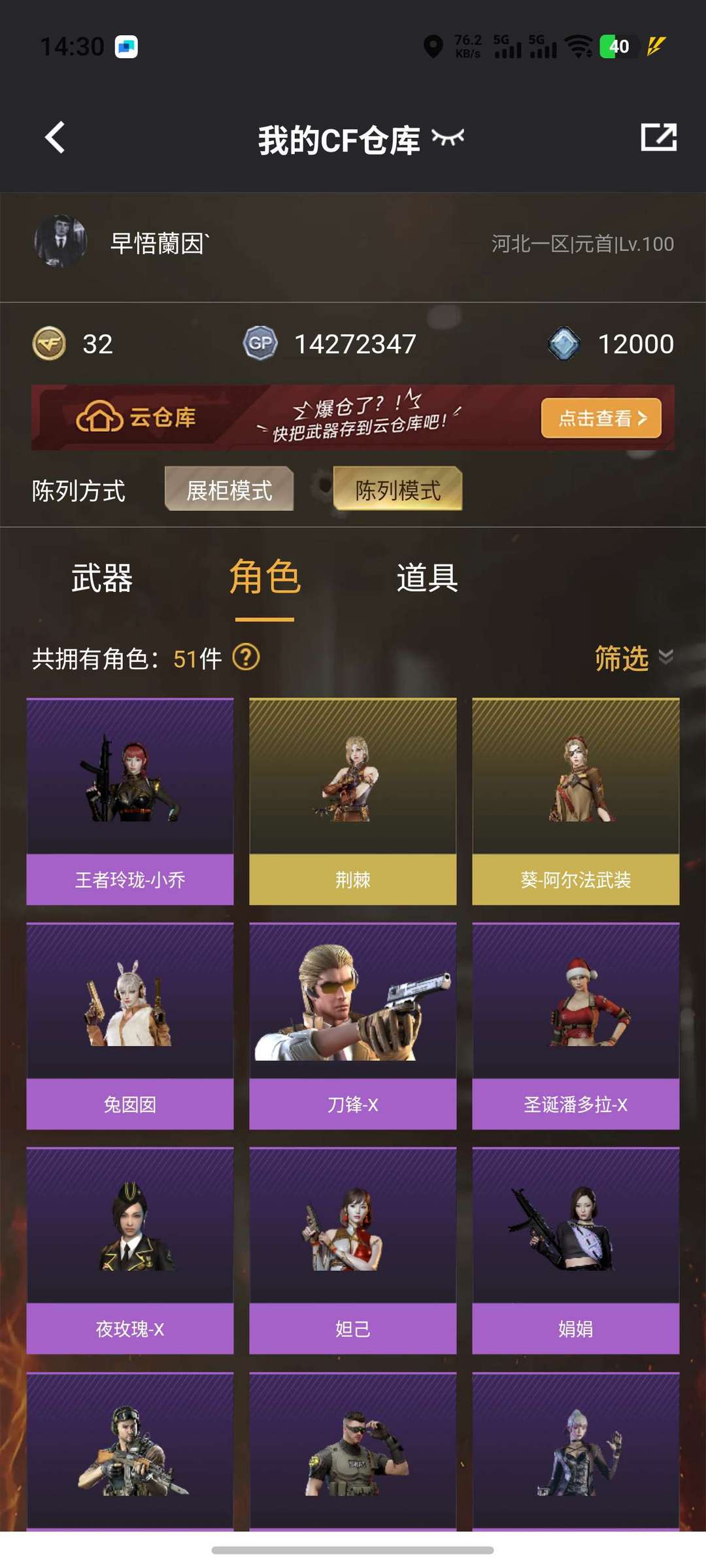Switch to the 道具 tab
Image resolution: width=706 pixels, height=1568 pixels.
pyautogui.click(x=427, y=578)
